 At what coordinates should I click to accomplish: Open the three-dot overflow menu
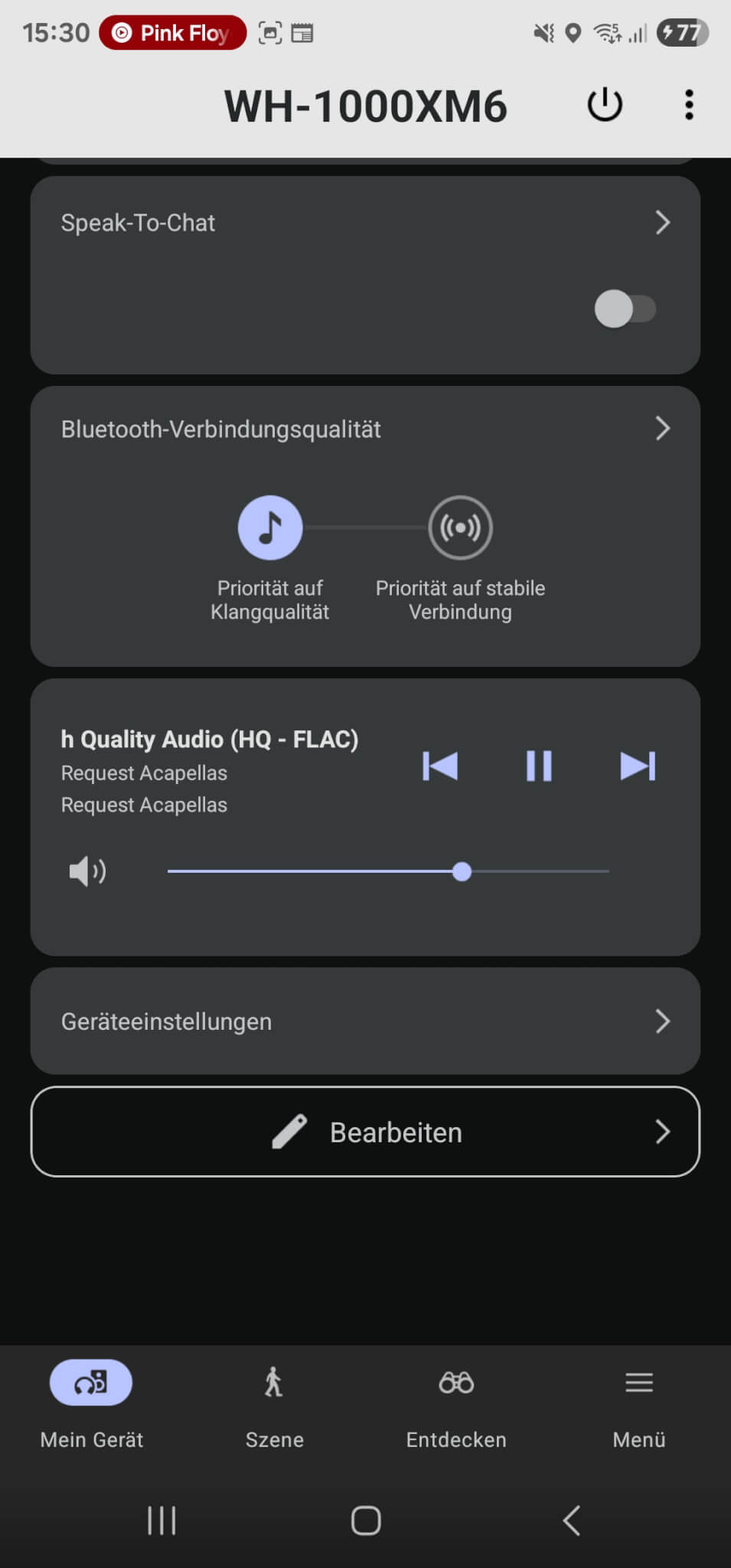pyautogui.click(x=689, y=105)
